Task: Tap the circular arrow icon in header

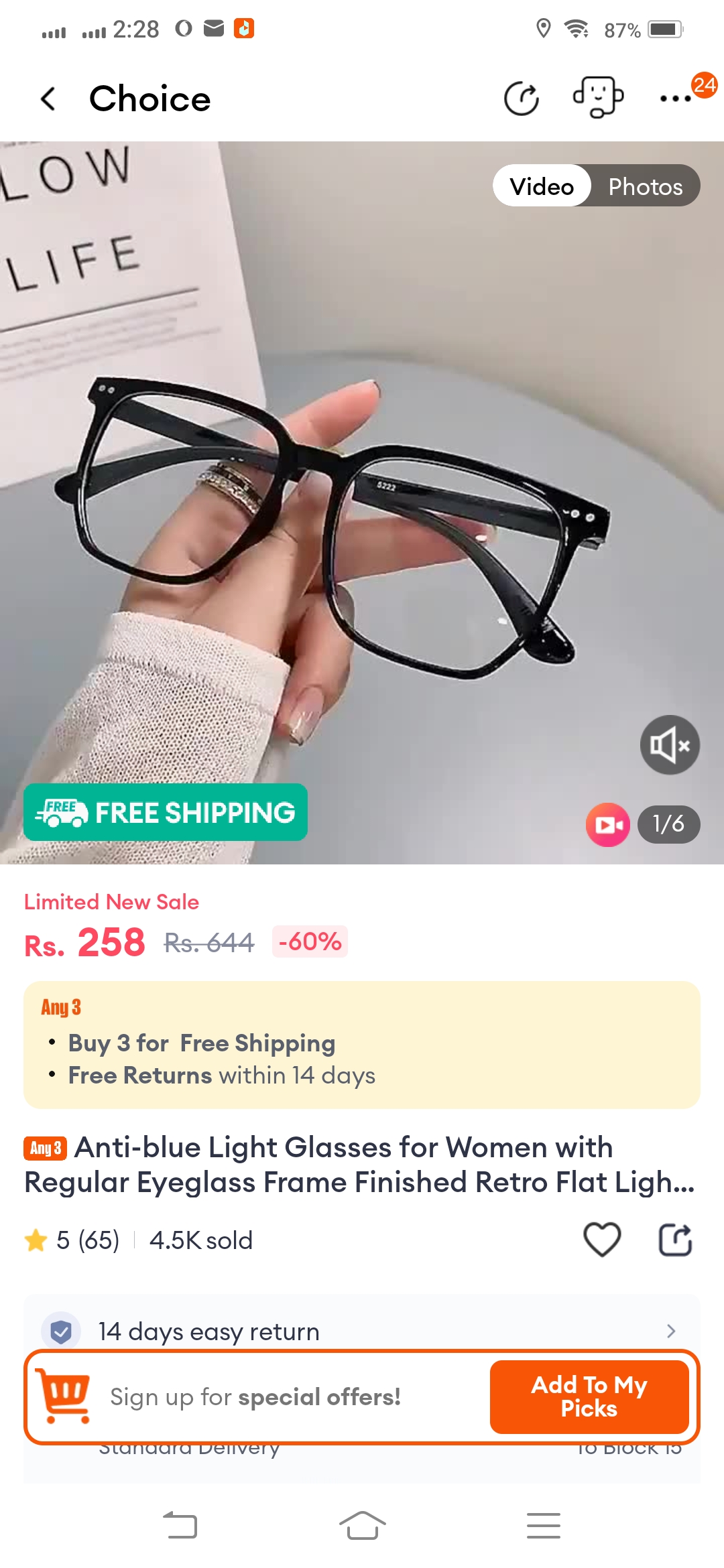Action: click(x=522, y=99)
